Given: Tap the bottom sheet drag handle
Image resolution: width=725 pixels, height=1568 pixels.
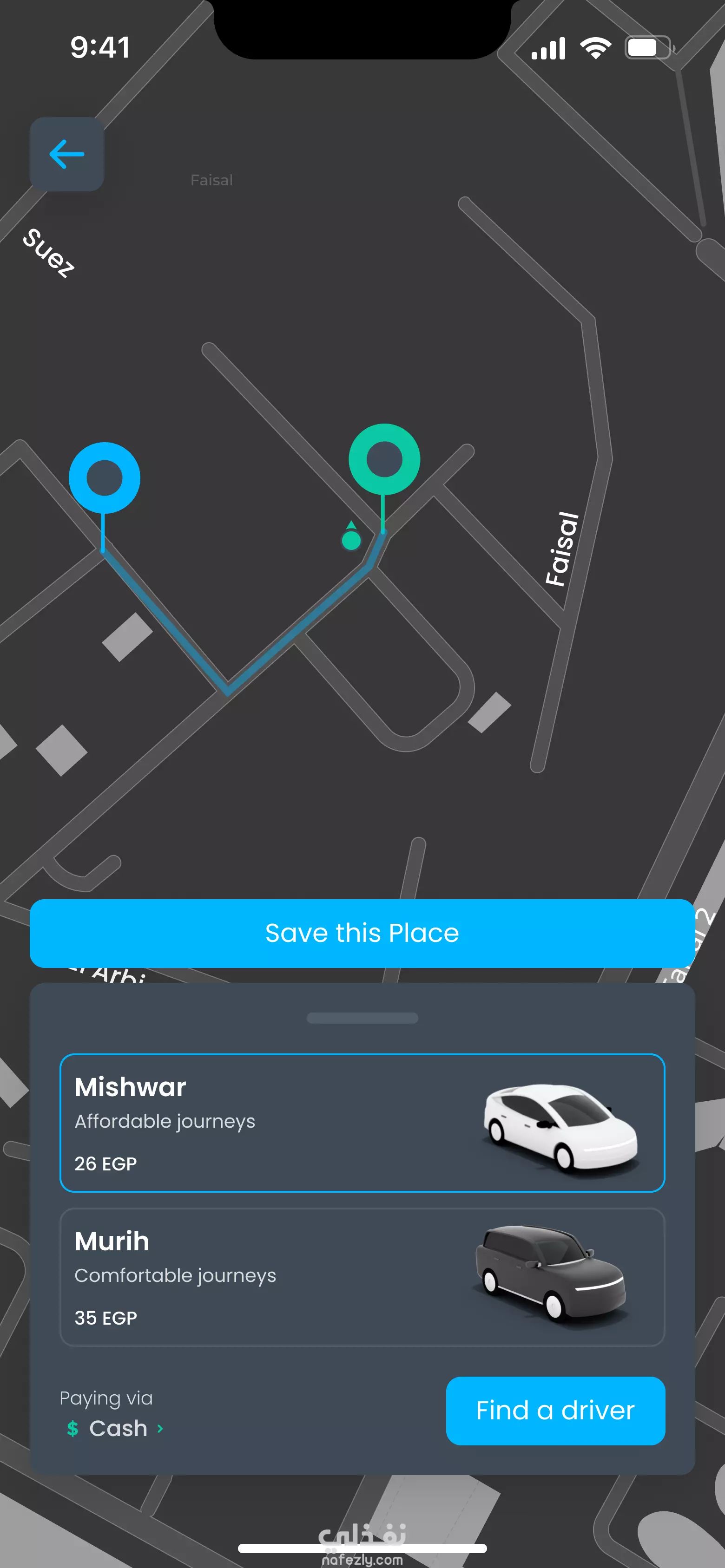Looking at the screenshot, I should pos(362,1018).
